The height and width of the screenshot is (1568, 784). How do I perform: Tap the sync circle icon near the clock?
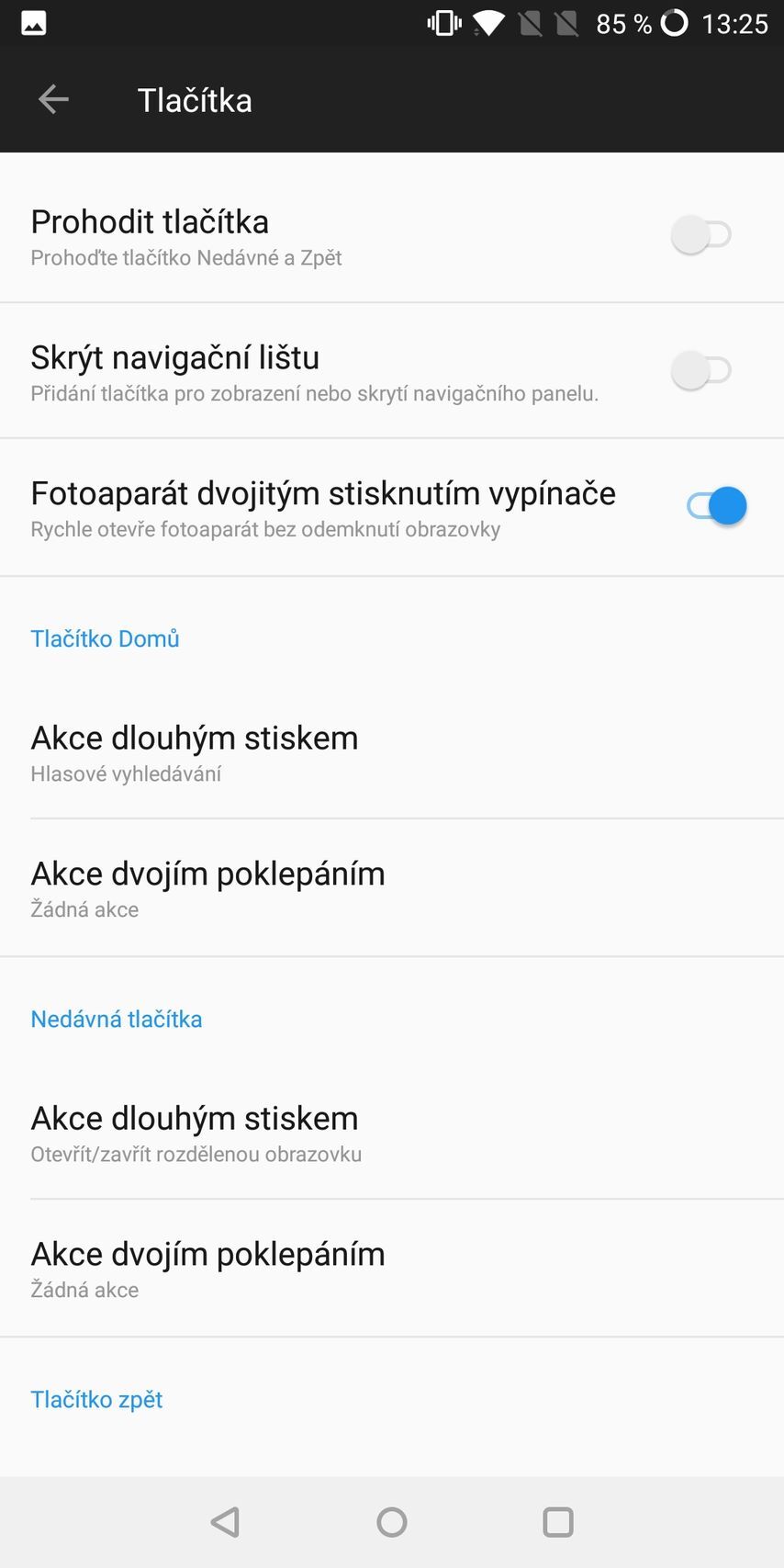click(674, 23)
